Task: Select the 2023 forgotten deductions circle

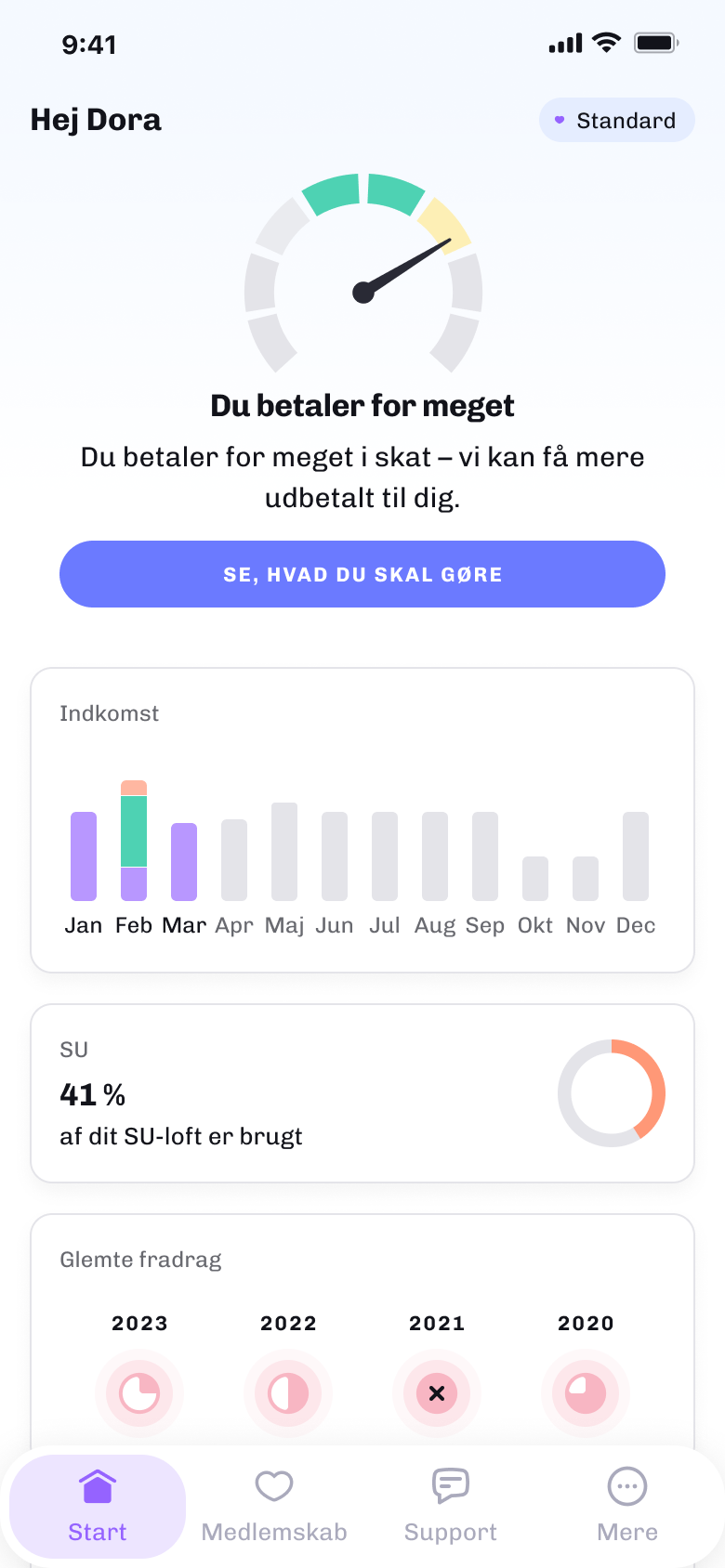Action: (139, 1392)
